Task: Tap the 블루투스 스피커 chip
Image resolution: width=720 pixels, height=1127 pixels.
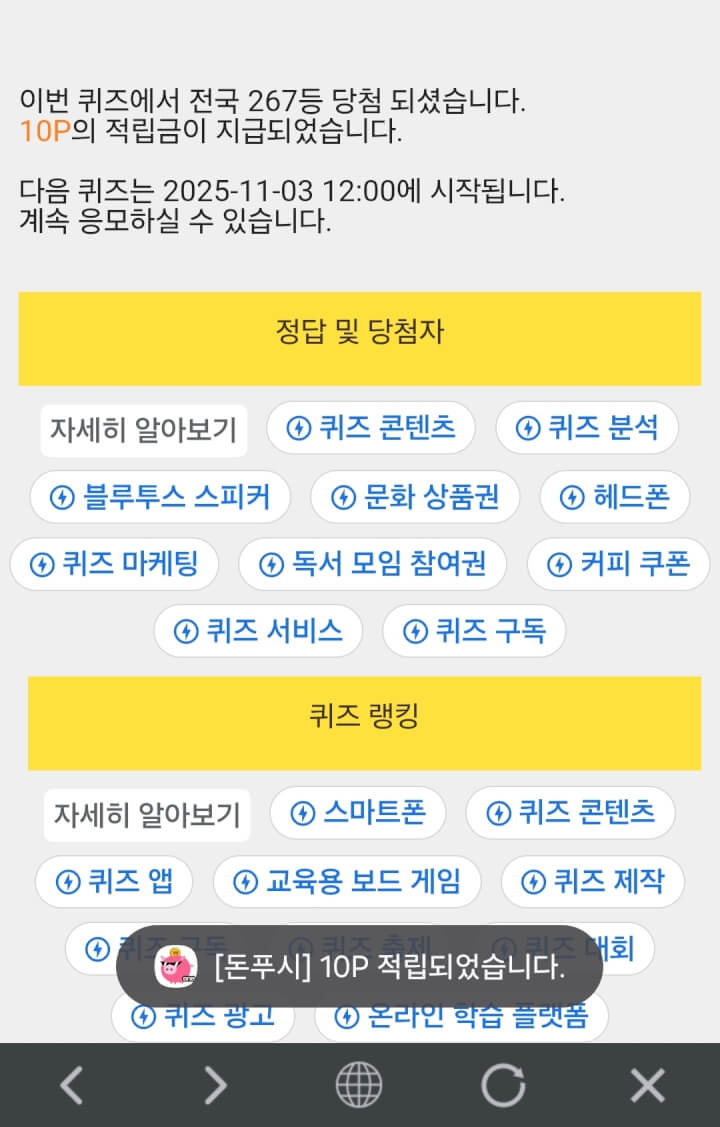Action: (160, 497)
